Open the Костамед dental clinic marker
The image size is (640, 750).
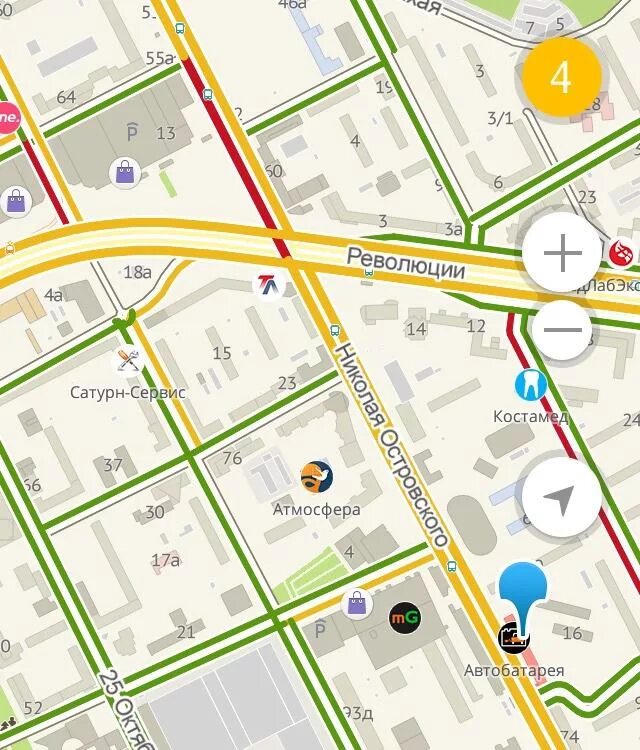tap(530, 384)
